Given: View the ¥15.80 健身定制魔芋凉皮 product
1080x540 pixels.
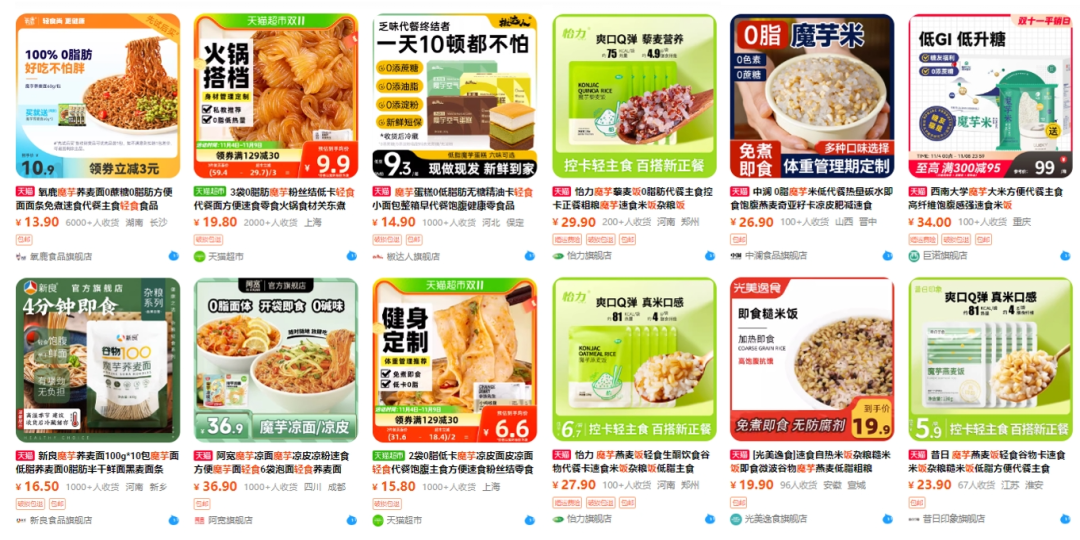Looking at the screenshot, I should click(454, 360).
